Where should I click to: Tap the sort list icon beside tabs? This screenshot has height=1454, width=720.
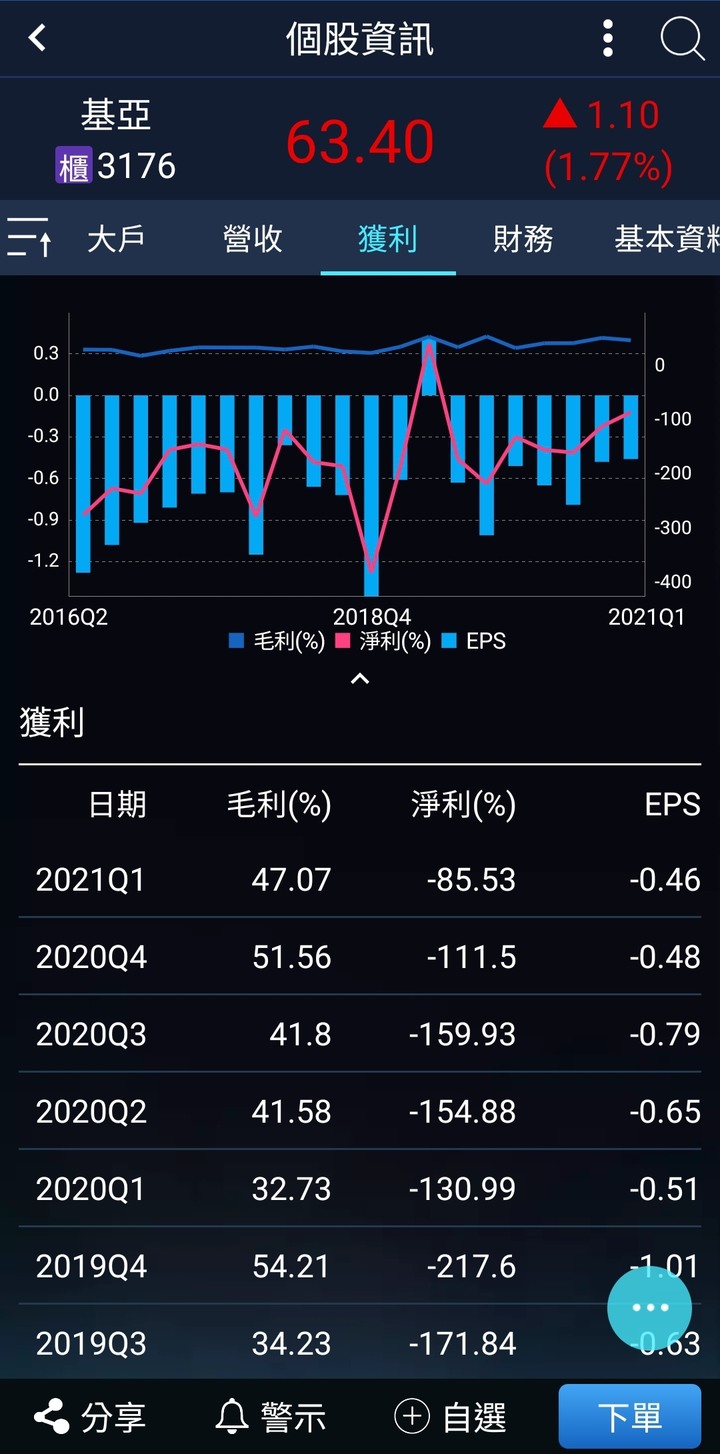coord(29,238)
